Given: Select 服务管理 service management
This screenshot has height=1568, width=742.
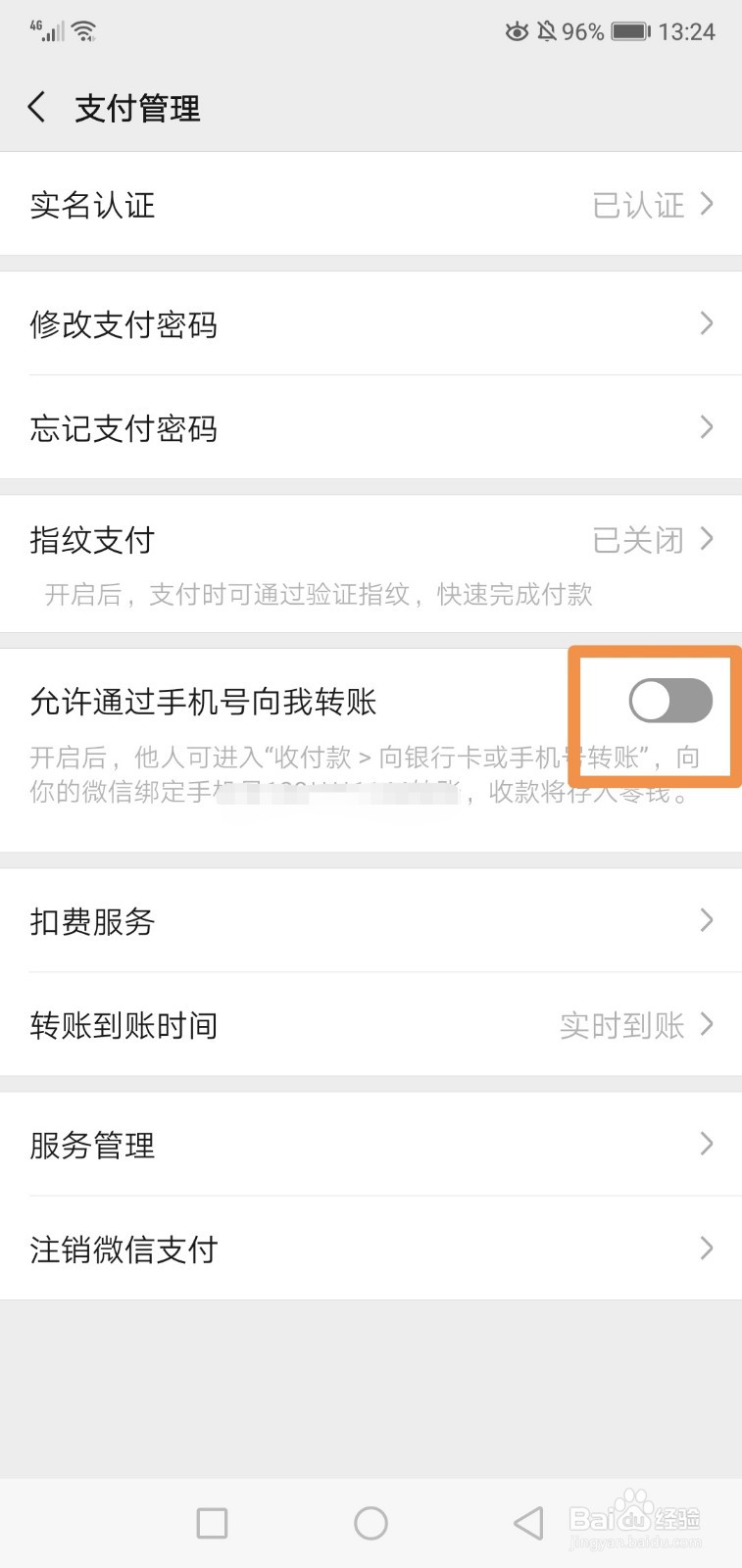Looking at the screenshot, I should click(372, 1145).
